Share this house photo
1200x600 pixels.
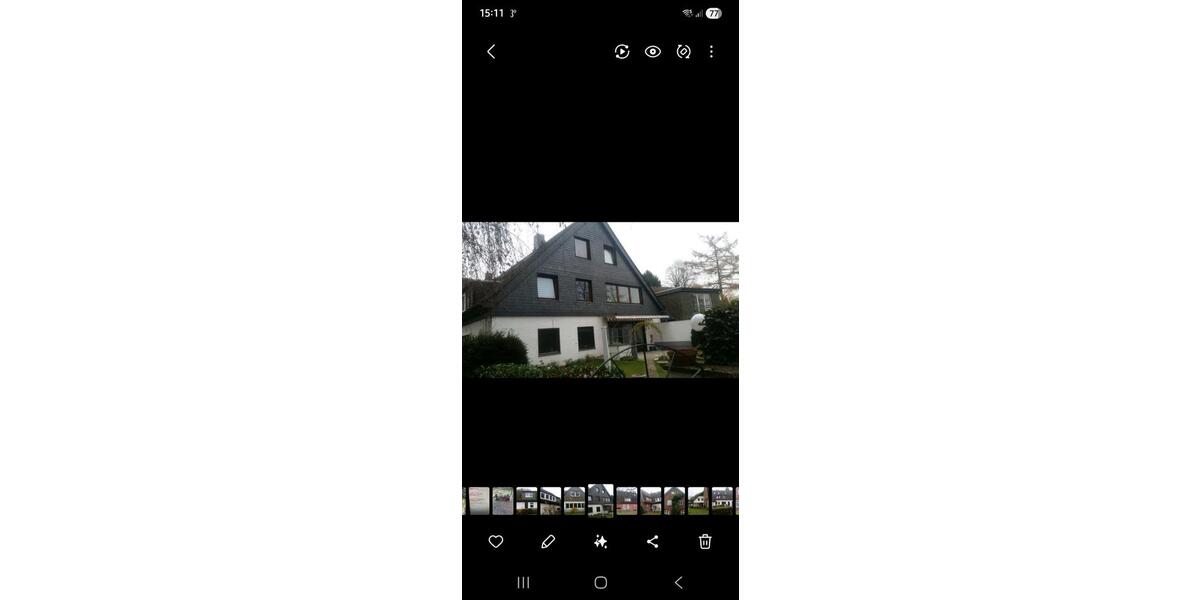(653, 542)
